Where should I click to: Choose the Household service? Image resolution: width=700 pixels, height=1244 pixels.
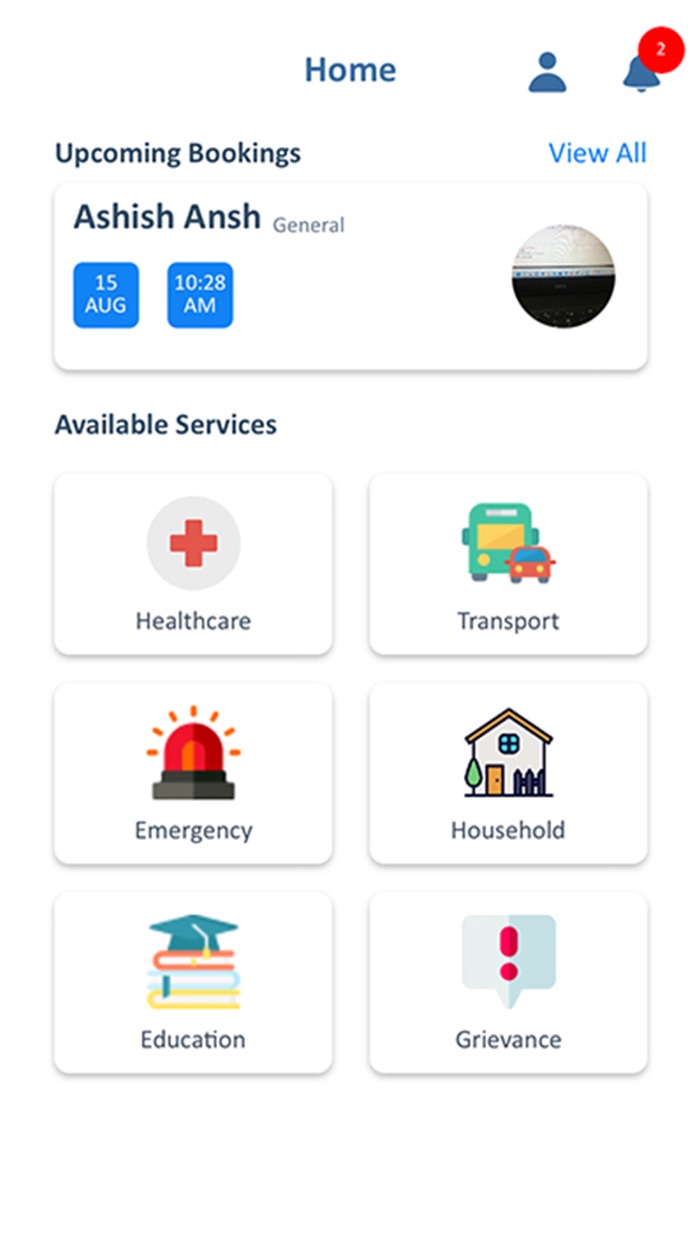(508, 774)
